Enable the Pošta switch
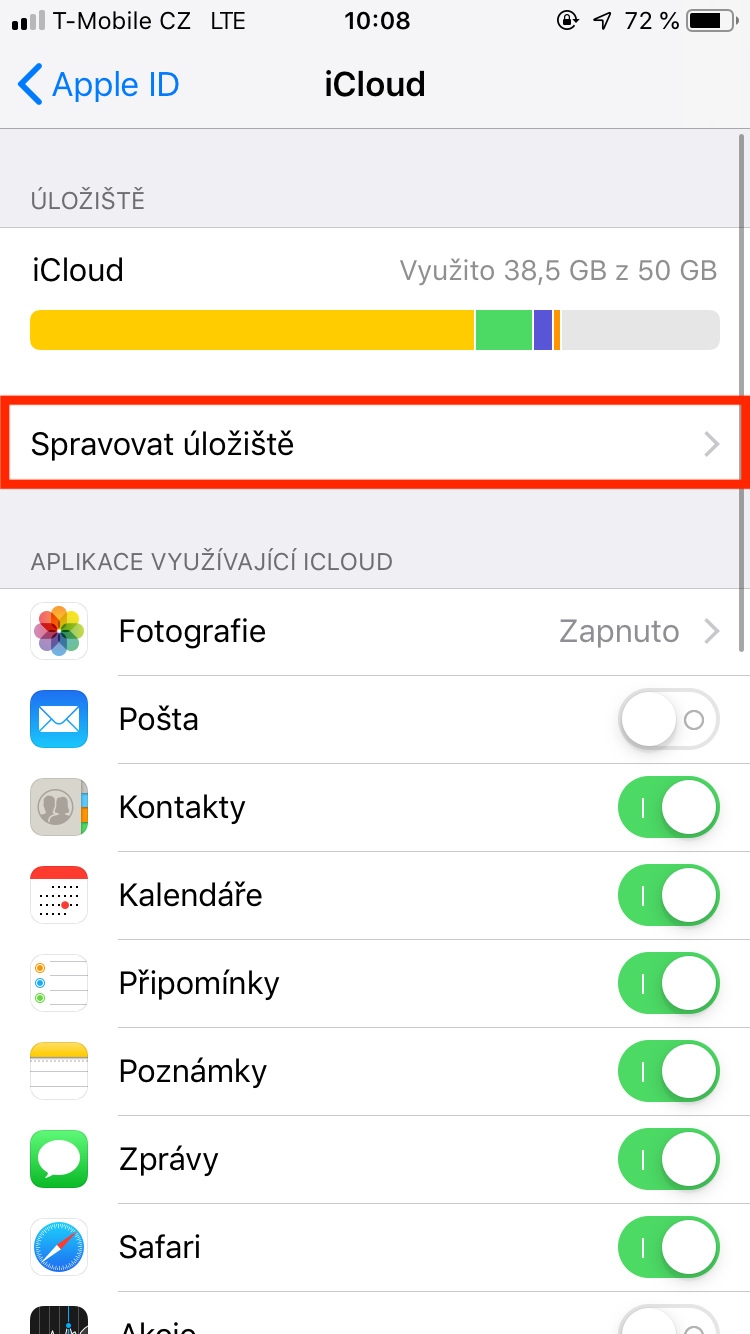This screenshot has width=750, height=1334. tap(668, 719)
